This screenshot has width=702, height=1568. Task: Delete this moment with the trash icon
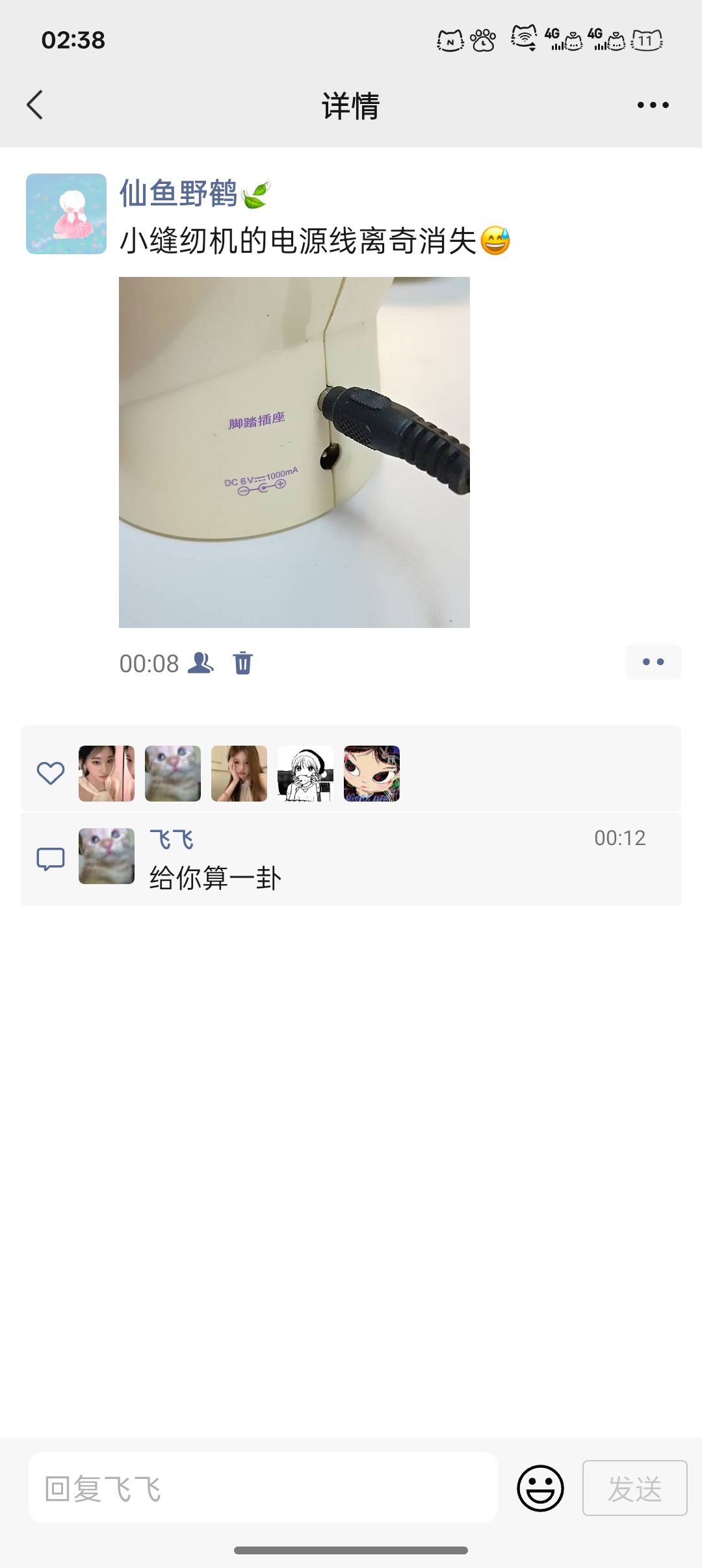[242, 663]
